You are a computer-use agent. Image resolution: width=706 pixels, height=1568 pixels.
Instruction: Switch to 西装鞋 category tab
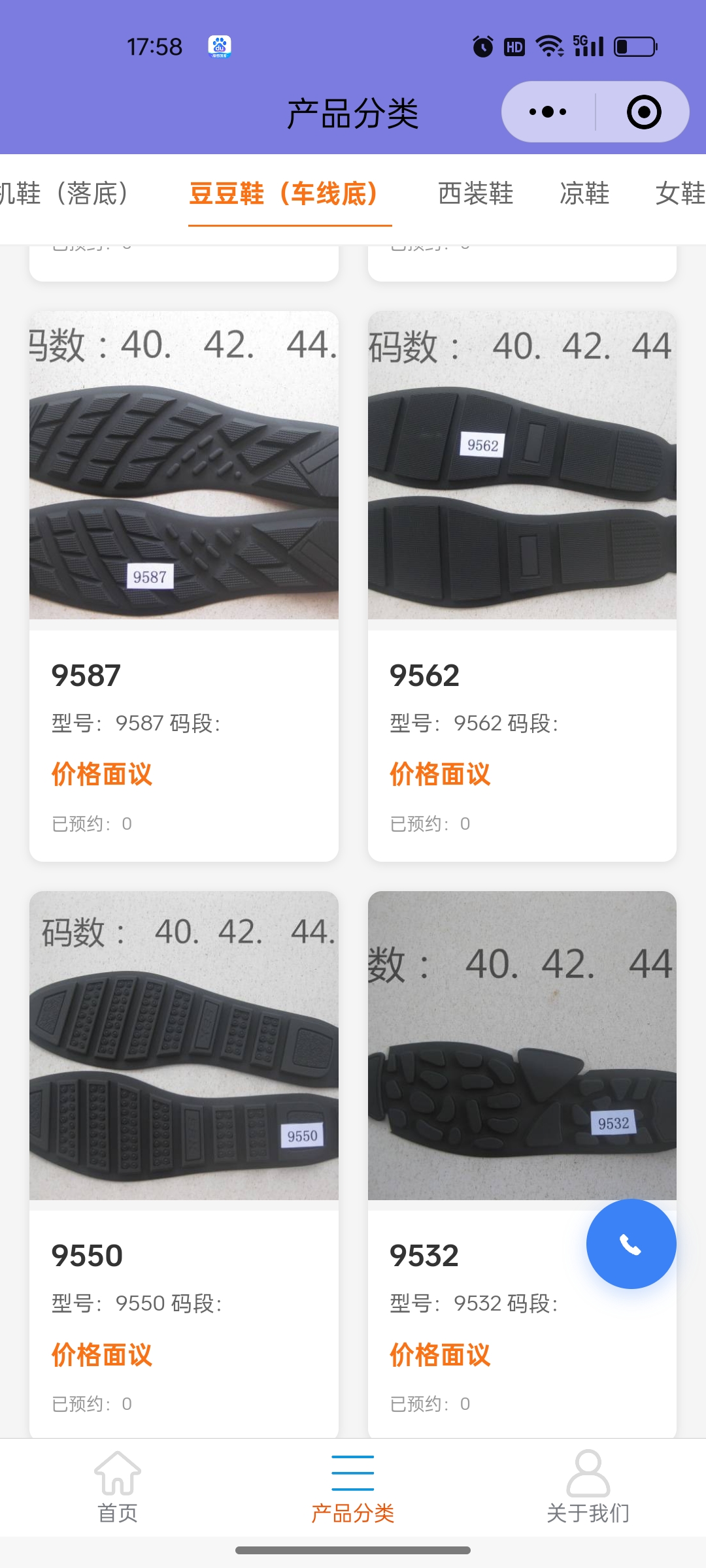[475, 193]
